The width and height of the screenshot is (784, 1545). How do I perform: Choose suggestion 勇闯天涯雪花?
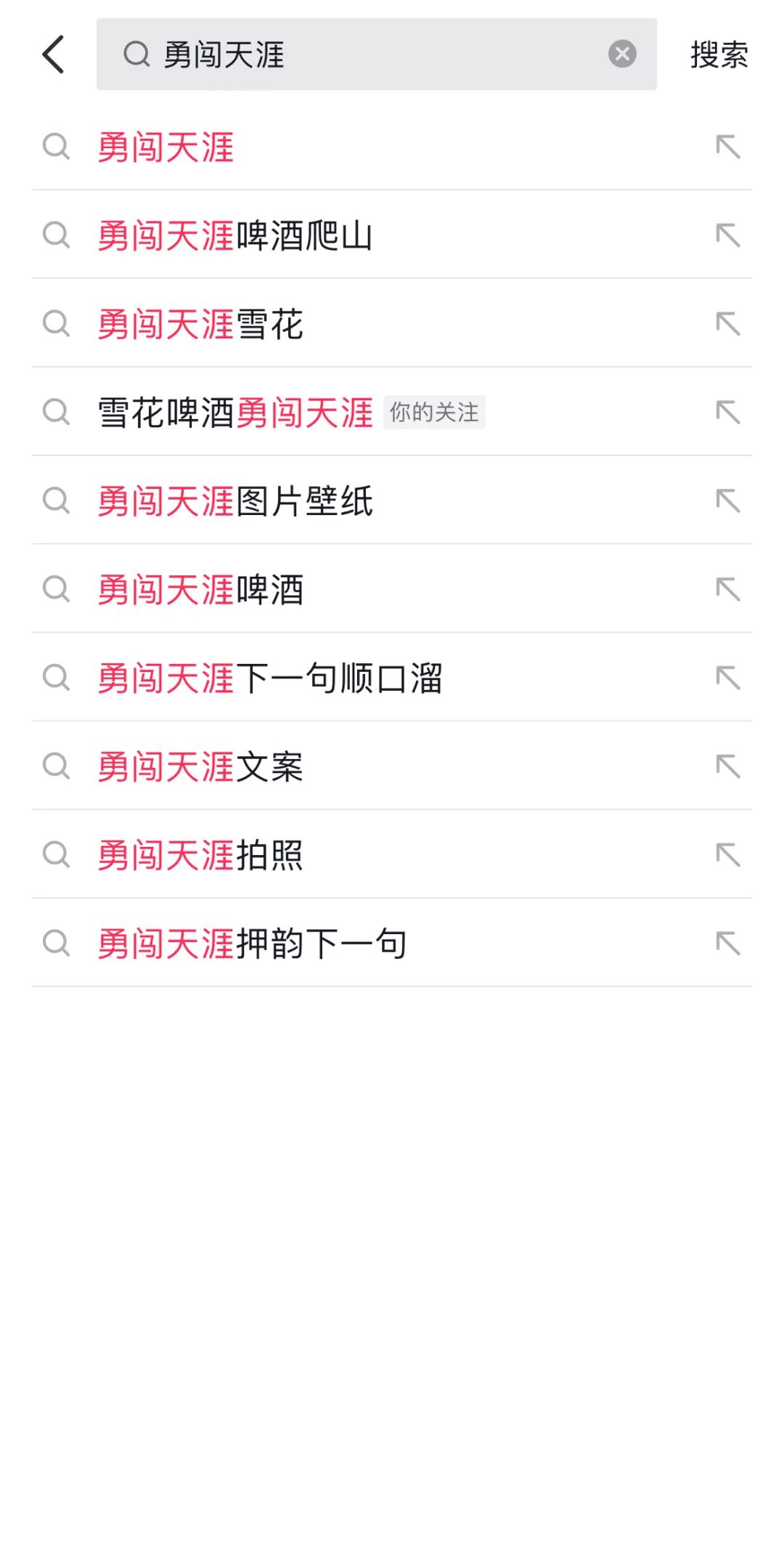click(201, 325)
